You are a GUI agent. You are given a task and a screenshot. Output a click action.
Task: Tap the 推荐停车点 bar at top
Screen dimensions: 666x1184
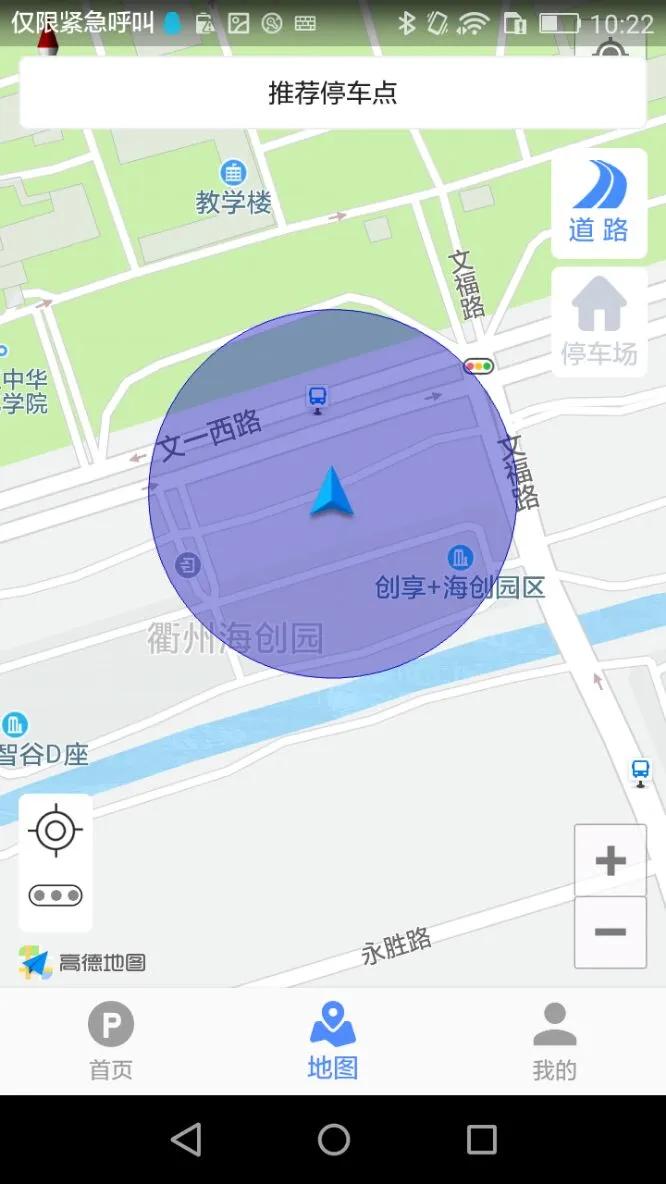(332, 93)
